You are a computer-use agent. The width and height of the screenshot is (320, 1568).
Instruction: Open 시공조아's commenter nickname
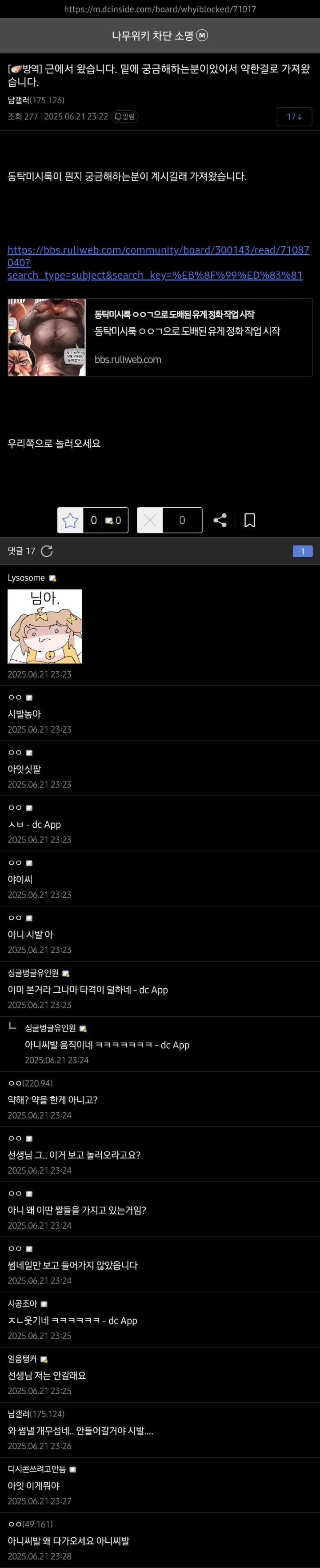[x=23, y=1303]
